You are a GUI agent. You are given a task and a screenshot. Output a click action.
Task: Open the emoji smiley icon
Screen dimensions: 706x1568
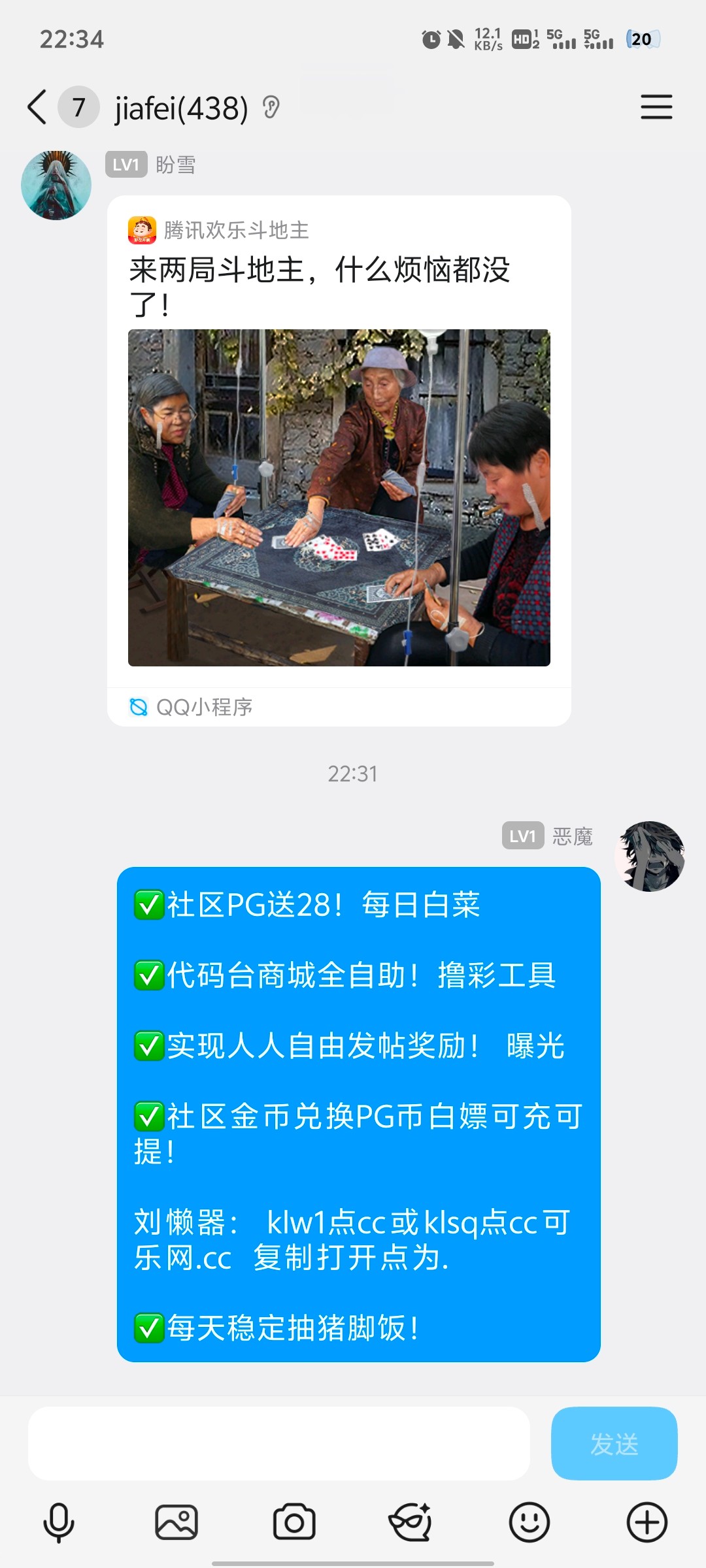tap(528, 1522)
